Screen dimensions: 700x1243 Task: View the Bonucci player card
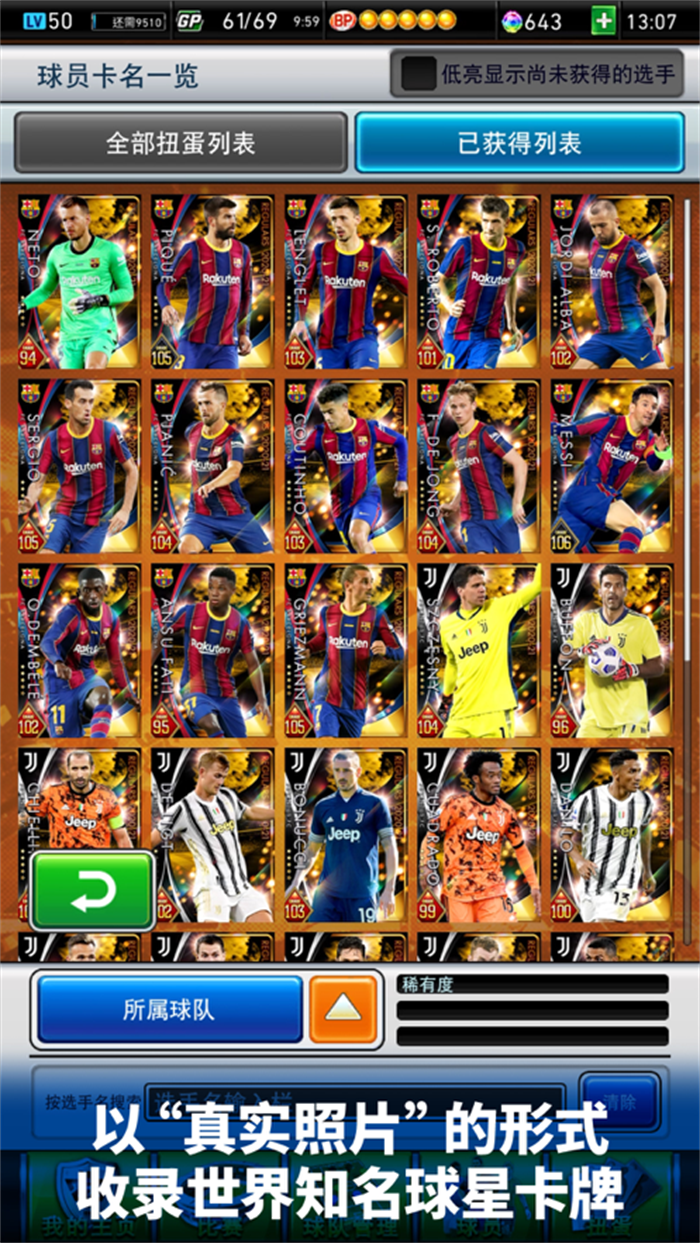(x=345, y=836)
